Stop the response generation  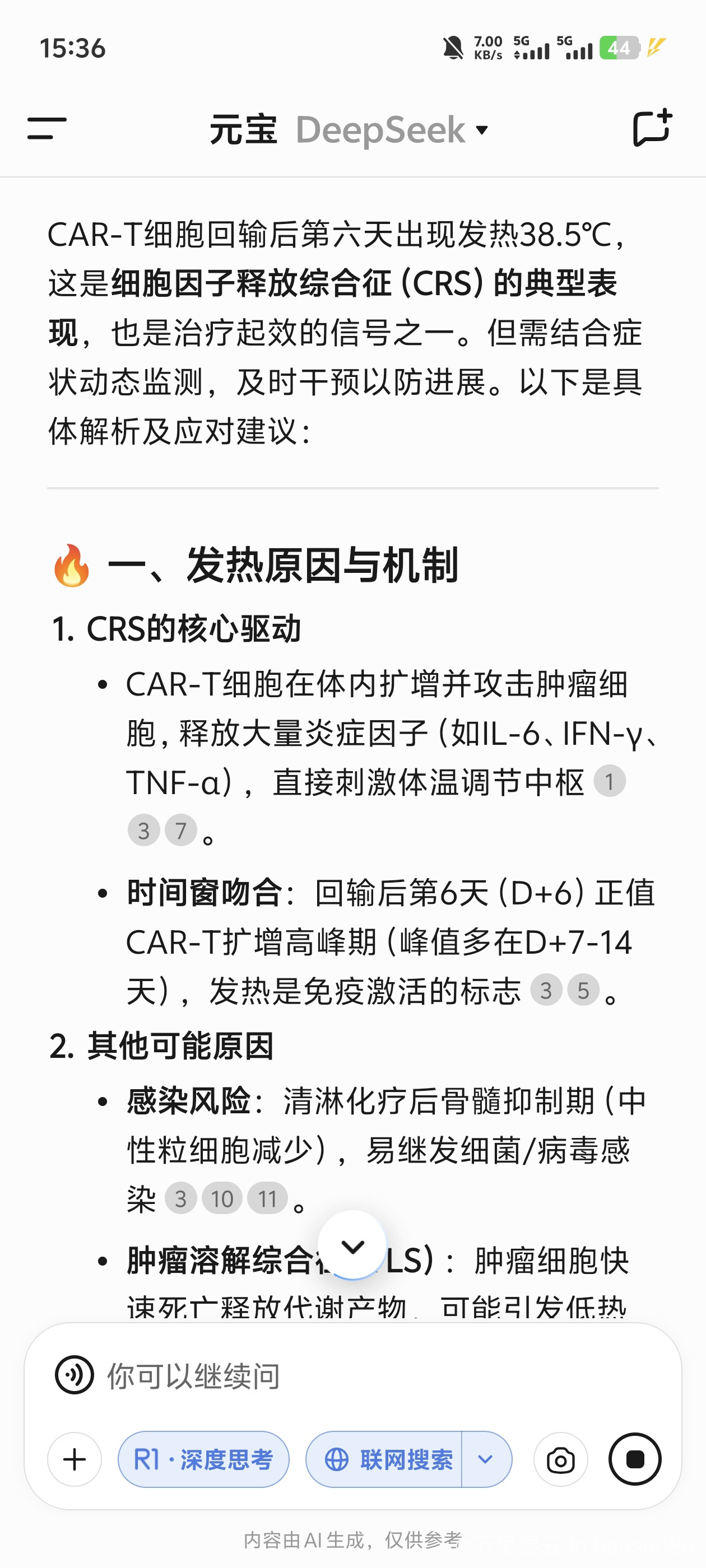635,1459
